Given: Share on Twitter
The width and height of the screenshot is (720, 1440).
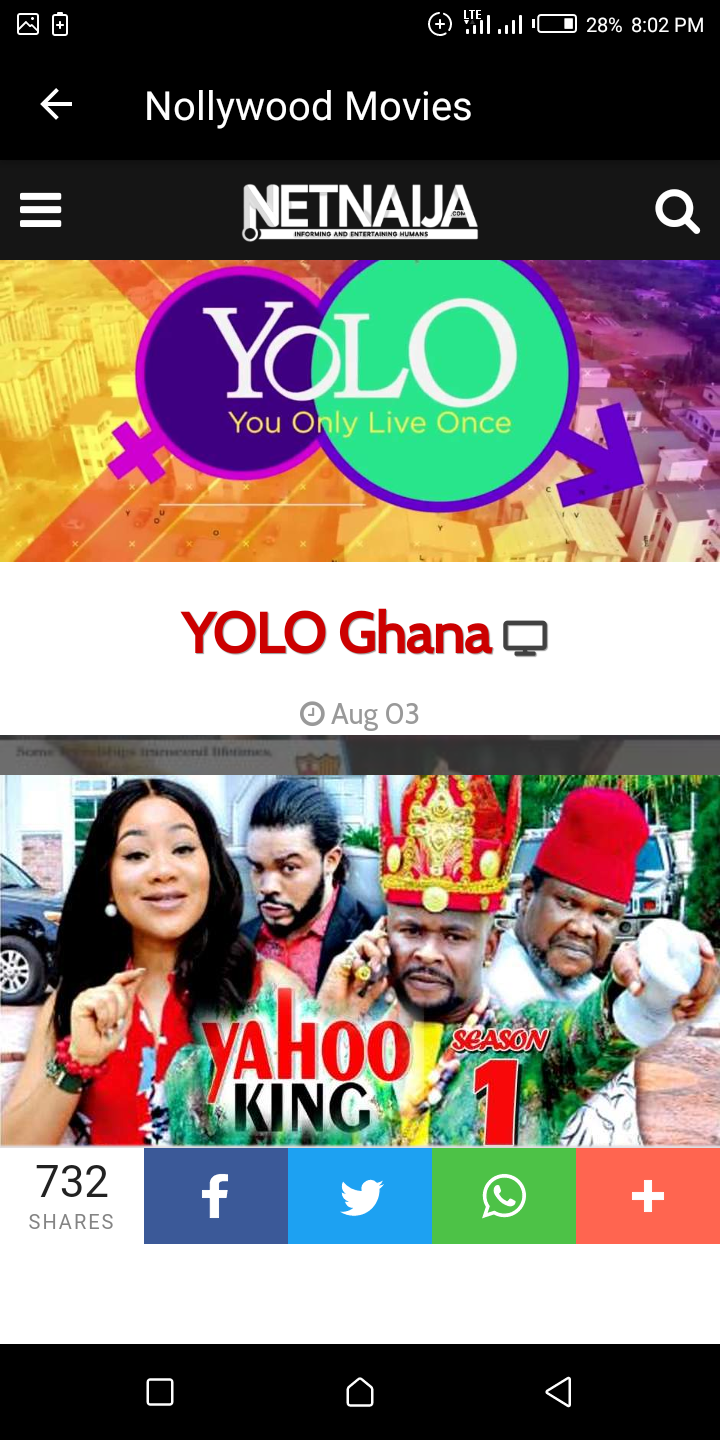Looking at the screenshot, I should pos(360,1196).
